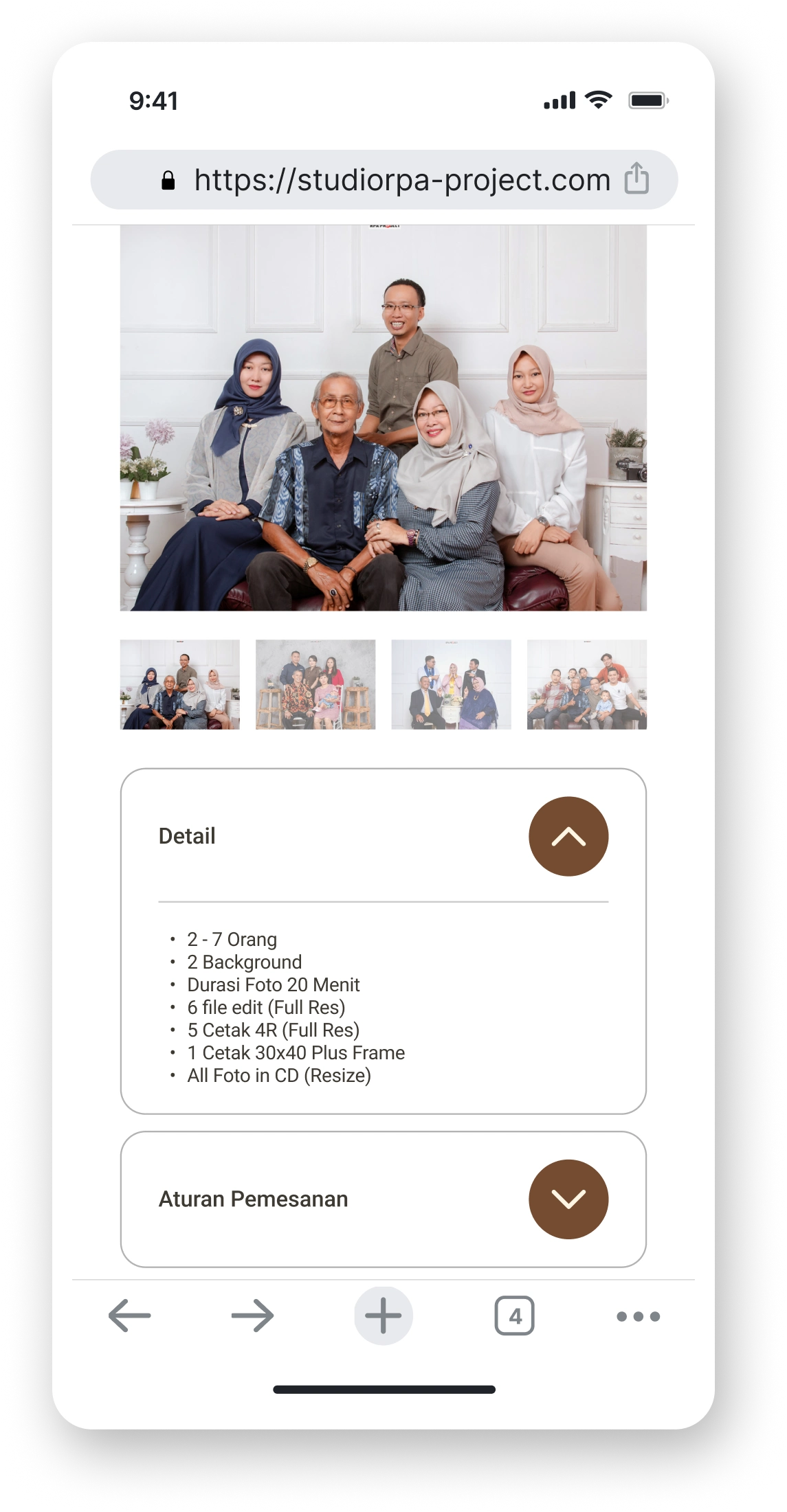This screenshot has width=787, height=1512.
Task: Select the fourth gallery thumbnail
Action: point(586,684)
